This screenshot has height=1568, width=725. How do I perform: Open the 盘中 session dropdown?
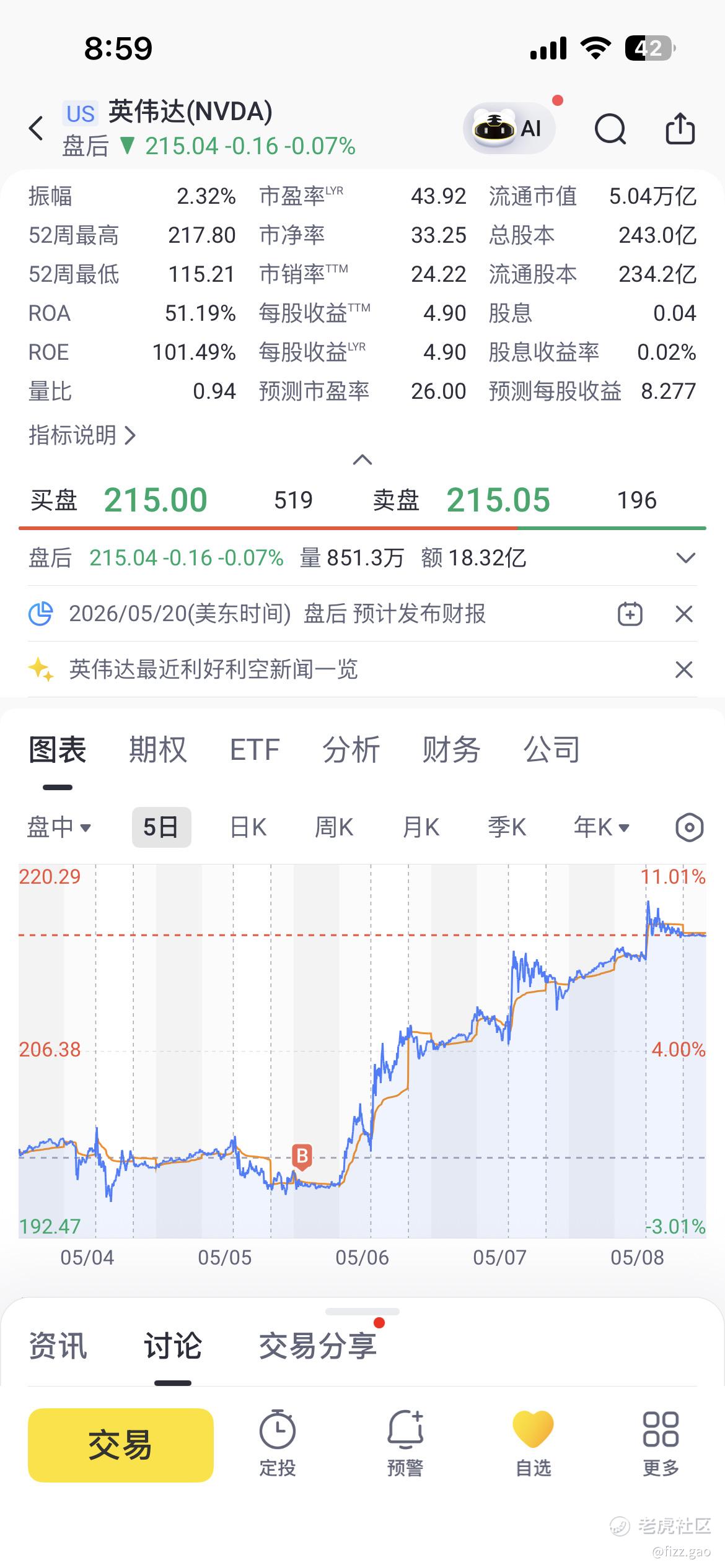coord(59,827)
